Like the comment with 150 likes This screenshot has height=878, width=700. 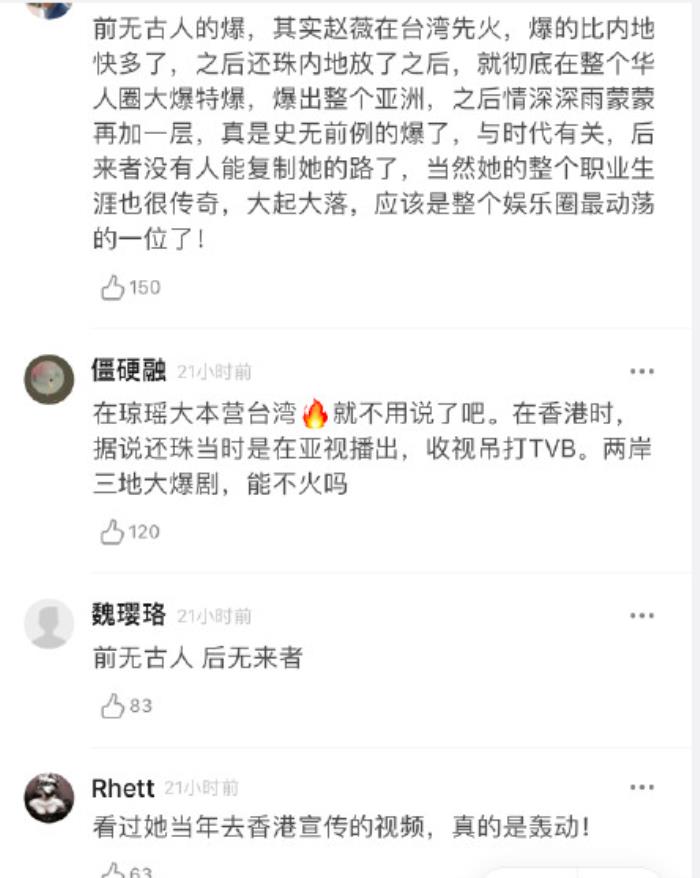coord(113,288)
